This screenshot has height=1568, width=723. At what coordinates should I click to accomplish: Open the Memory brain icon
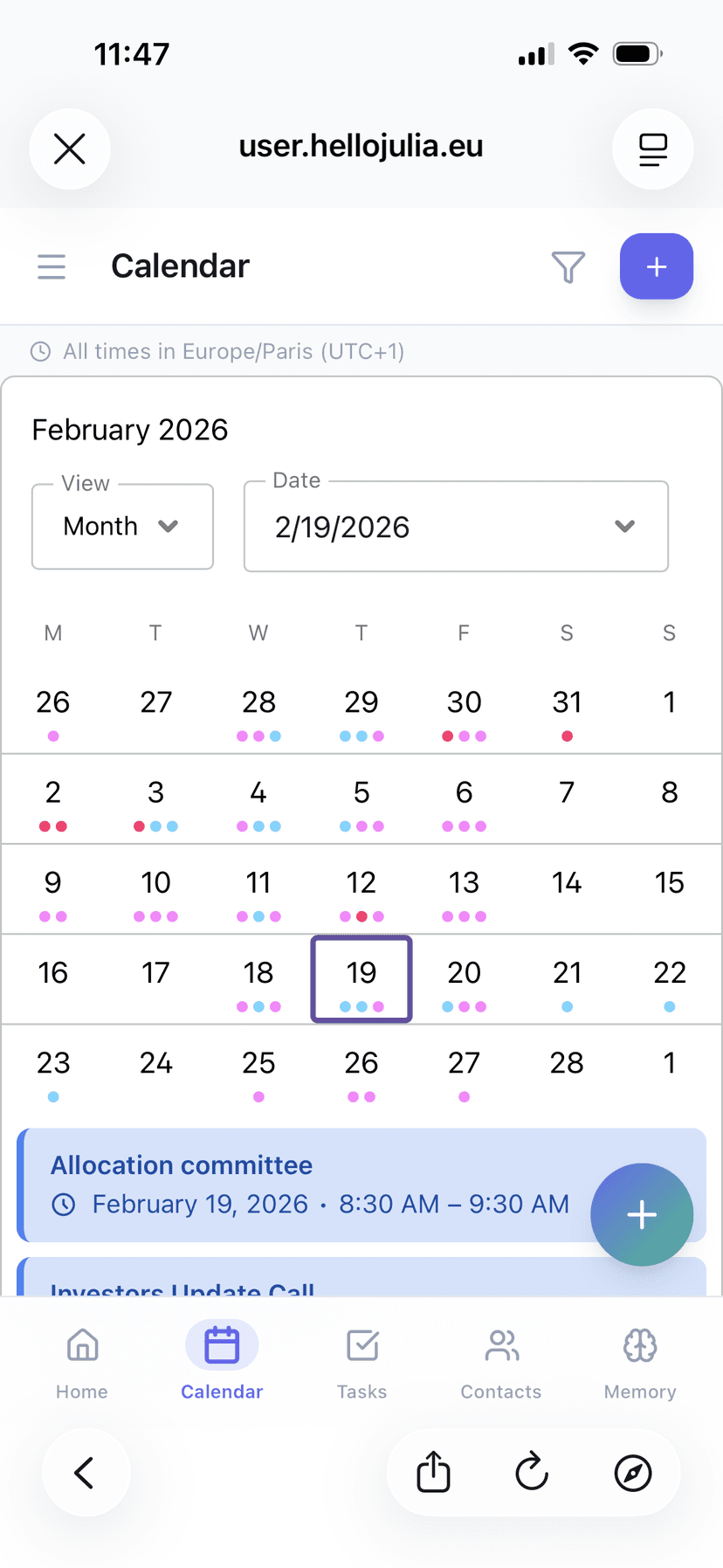[x=639, y=1345]
